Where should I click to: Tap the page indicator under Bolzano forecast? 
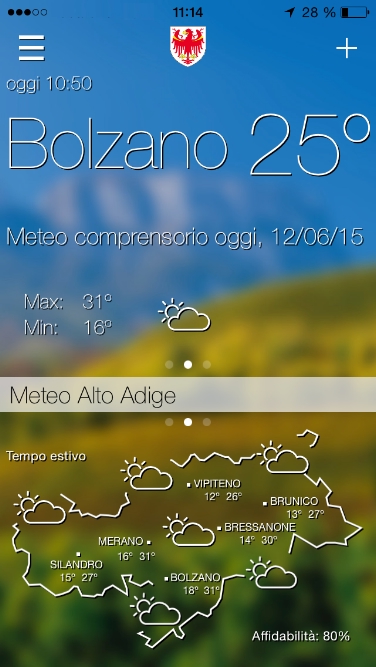coord(188,365)
